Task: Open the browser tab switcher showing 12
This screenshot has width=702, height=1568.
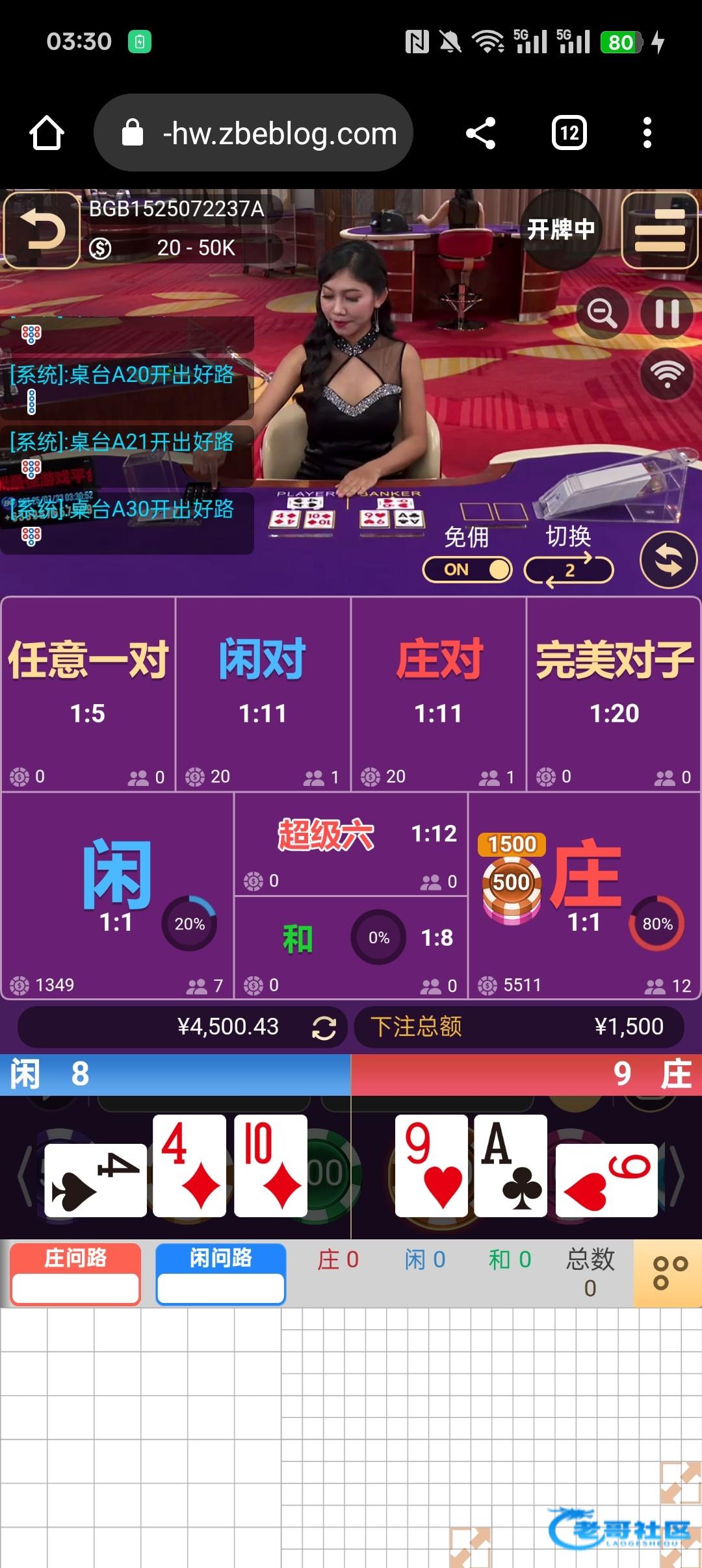Action: (x=569, y=133)
